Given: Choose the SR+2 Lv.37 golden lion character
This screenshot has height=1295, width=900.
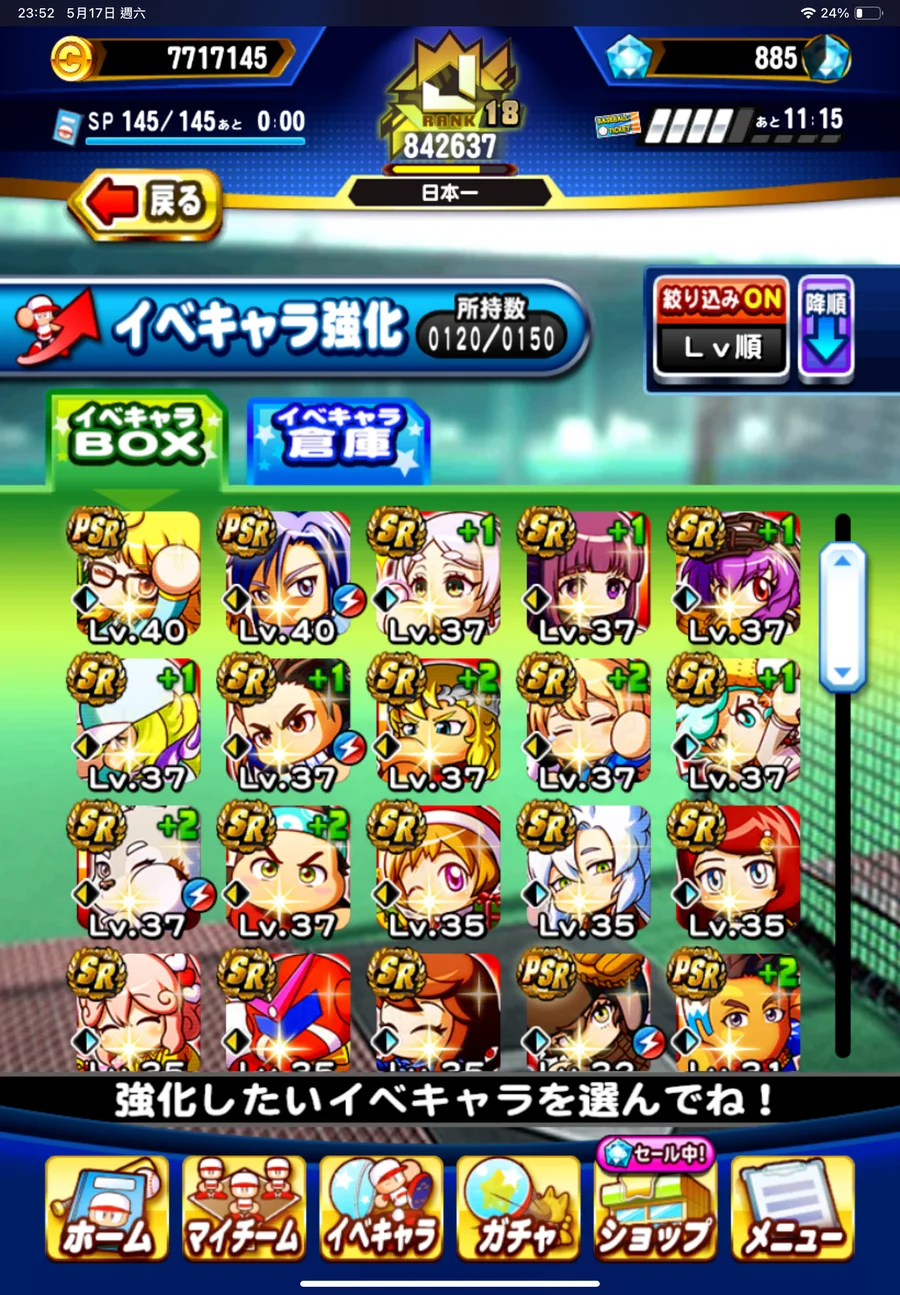Looking at the screenshot, I should pyautogui.click(x=438, y=722).
